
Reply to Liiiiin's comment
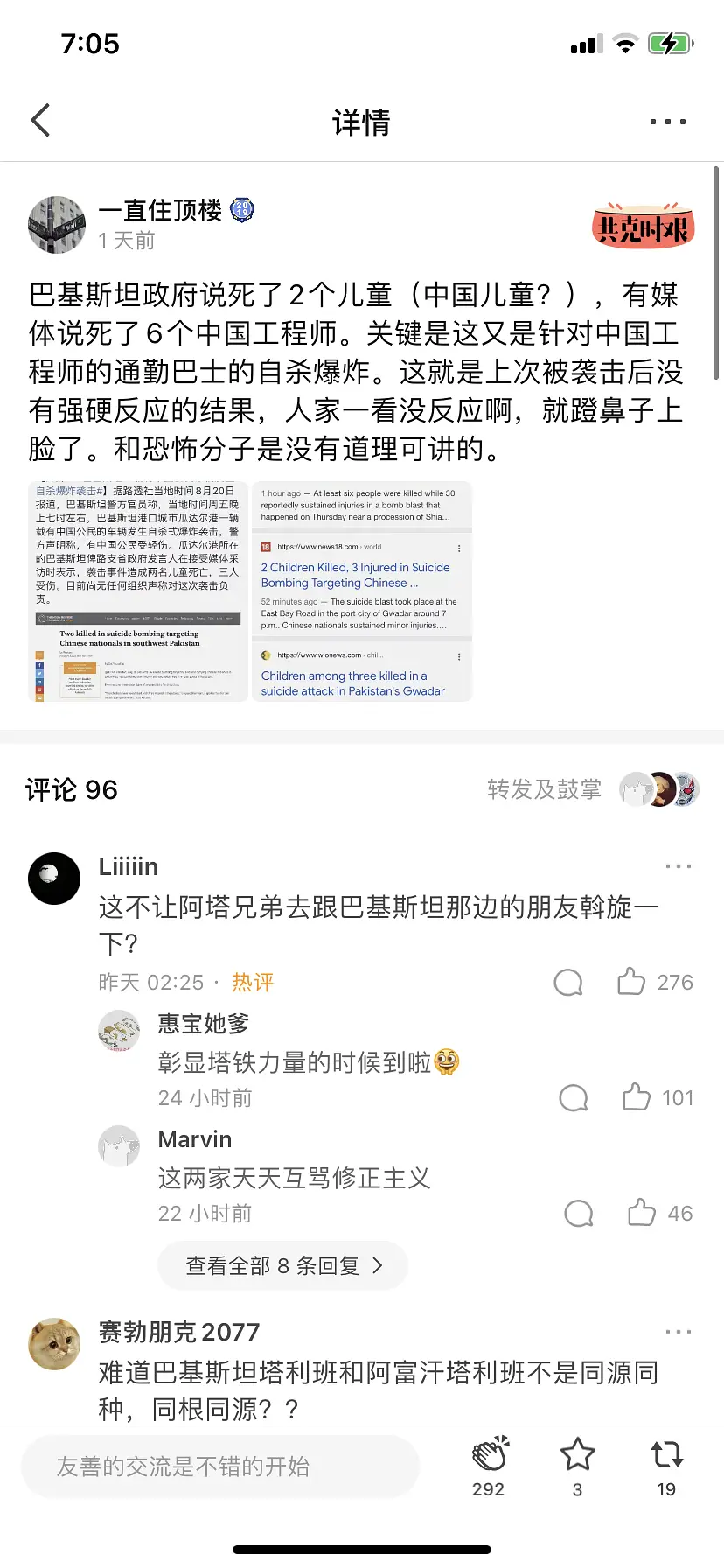pos(568,983)
